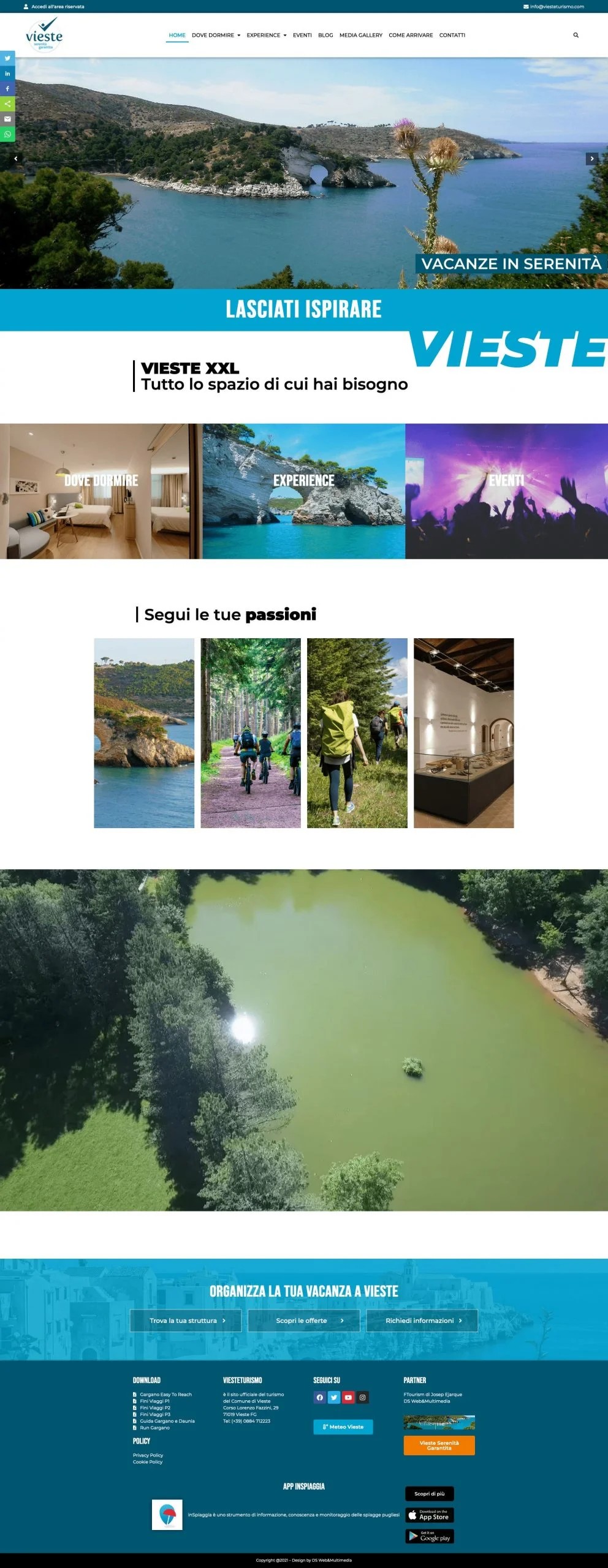Expand the Experience dropdown menu
The image size is (608, 1568).
tap(266, 35)
